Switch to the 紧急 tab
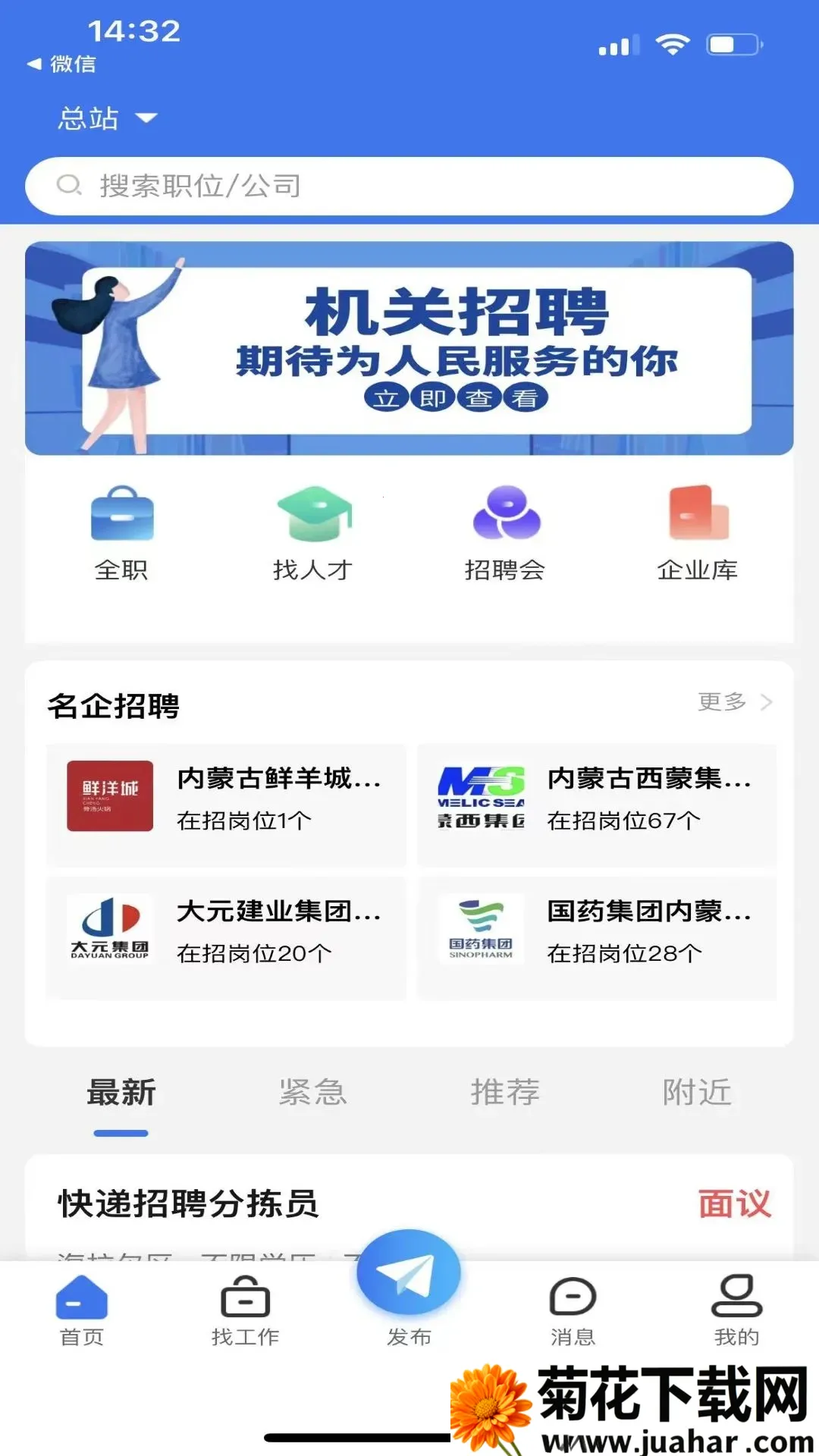The width and height of the screenshot is (819, 1456). click(x=313, y=1093)
